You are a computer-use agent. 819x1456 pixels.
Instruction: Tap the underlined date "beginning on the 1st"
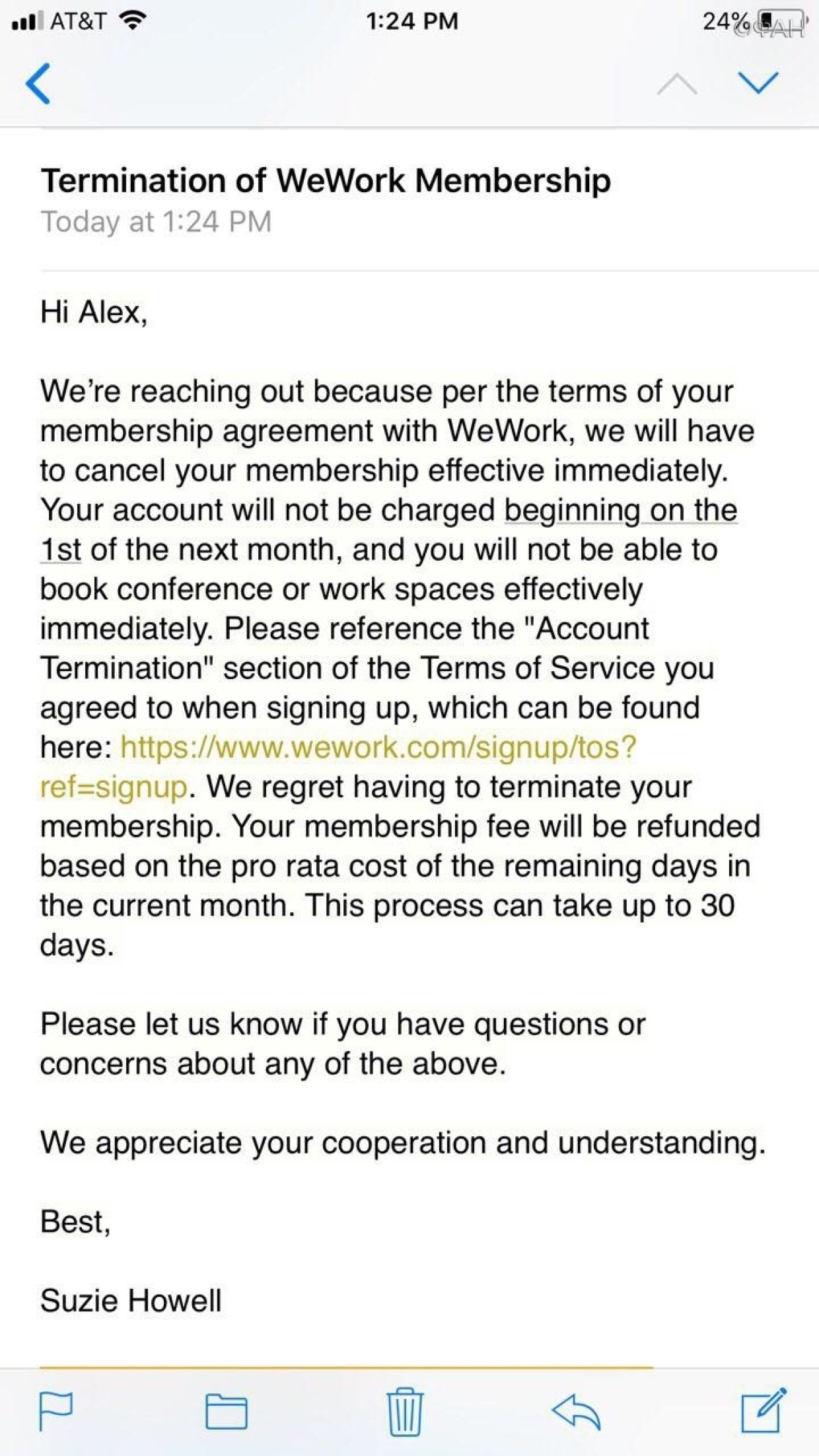coord(620,511)
